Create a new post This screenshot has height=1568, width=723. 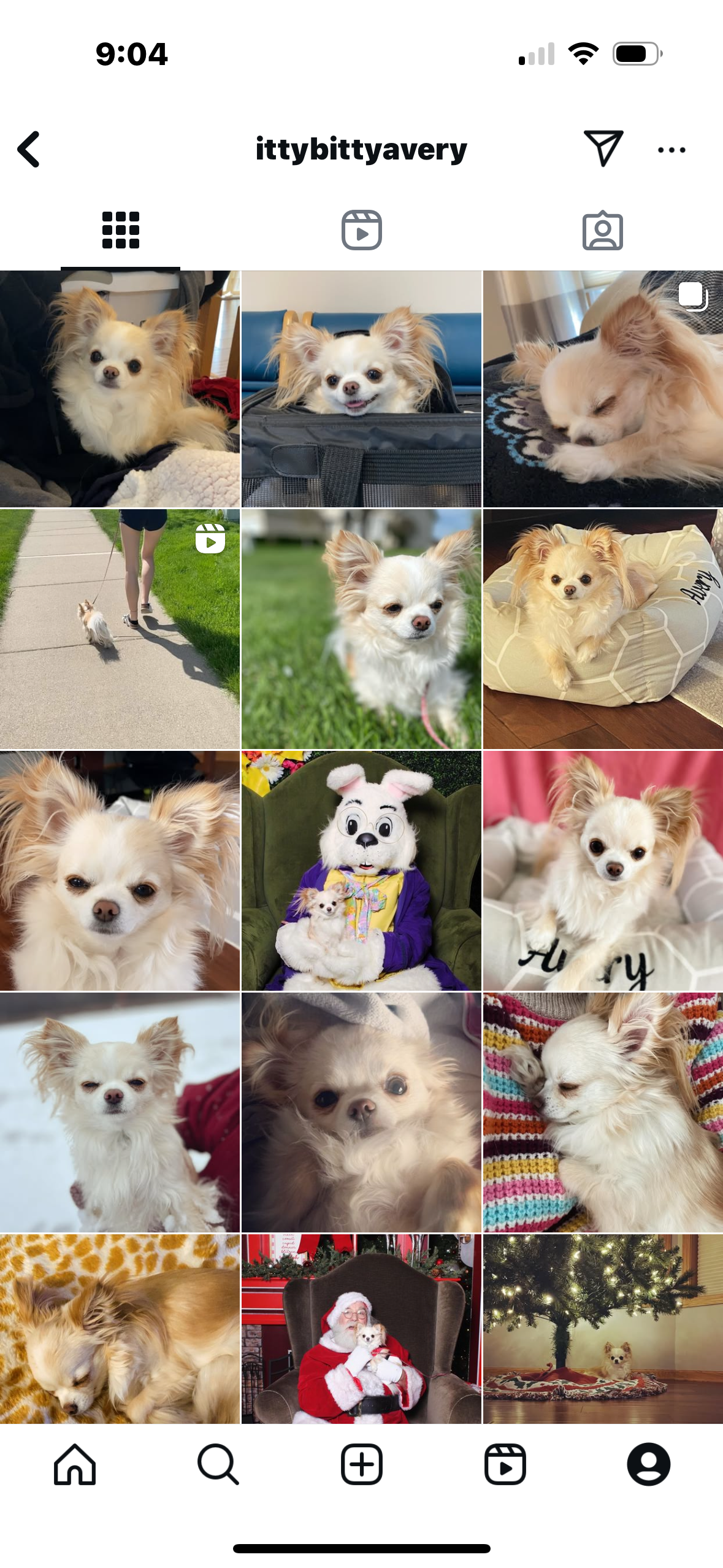pos(361,1464)
